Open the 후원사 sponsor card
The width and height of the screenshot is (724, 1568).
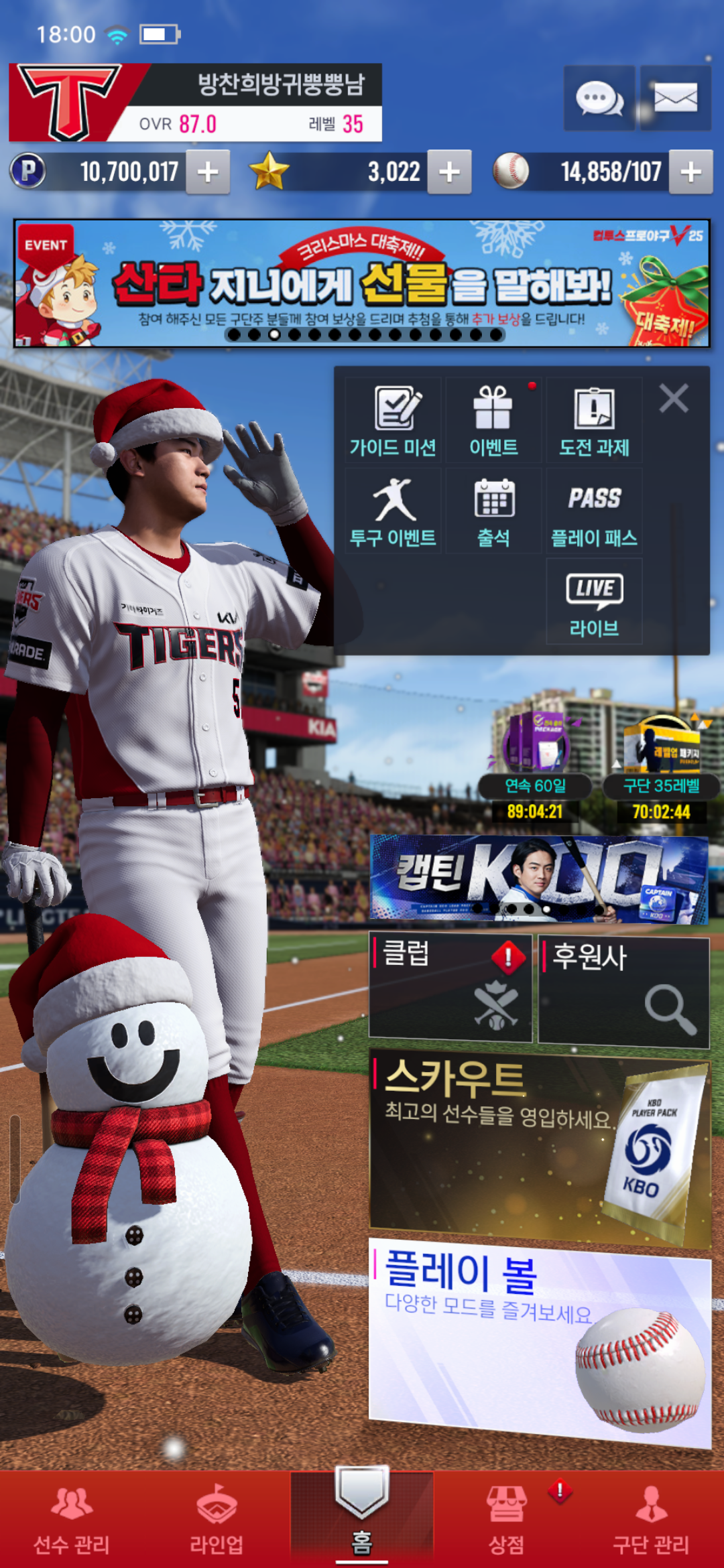coord(623,992)
